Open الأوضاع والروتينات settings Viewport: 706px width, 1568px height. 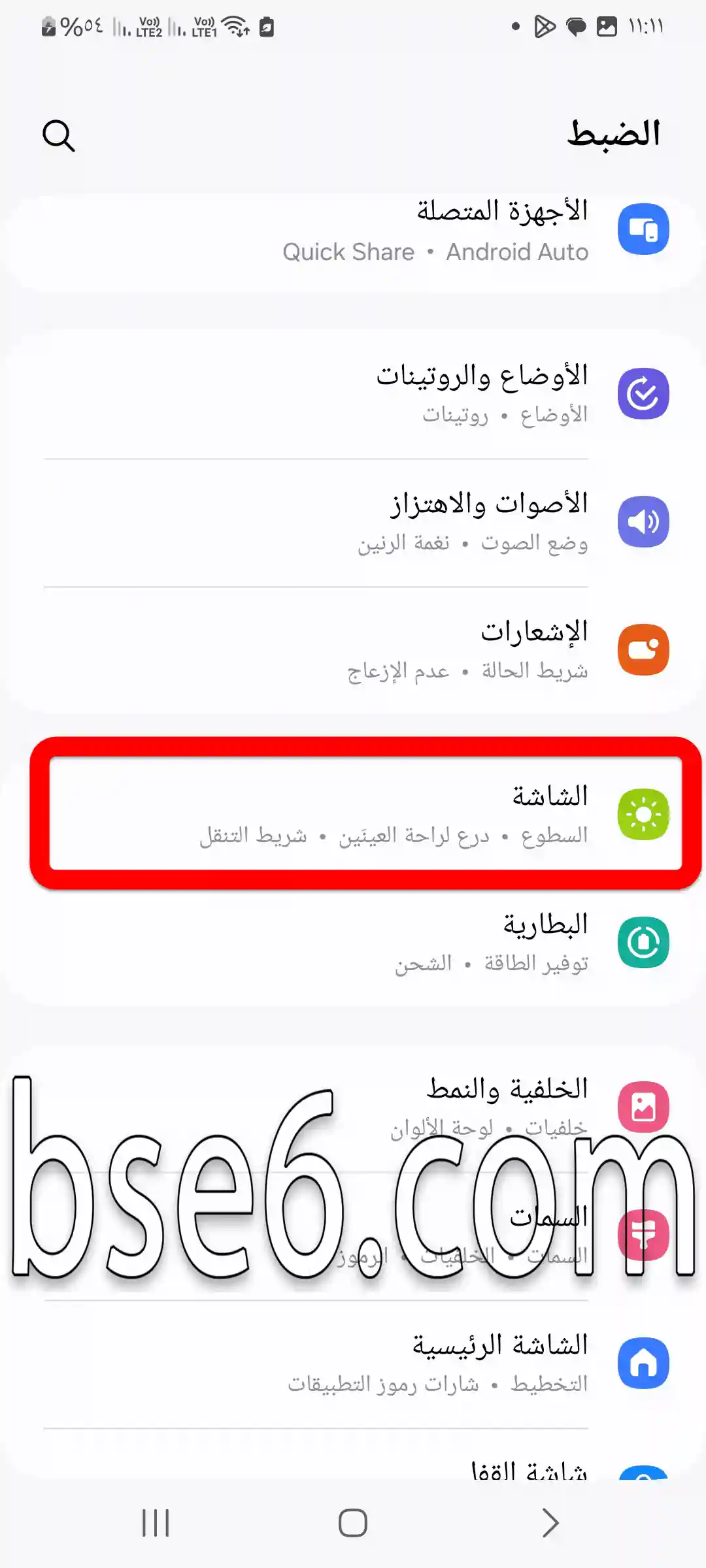(353, 394)
